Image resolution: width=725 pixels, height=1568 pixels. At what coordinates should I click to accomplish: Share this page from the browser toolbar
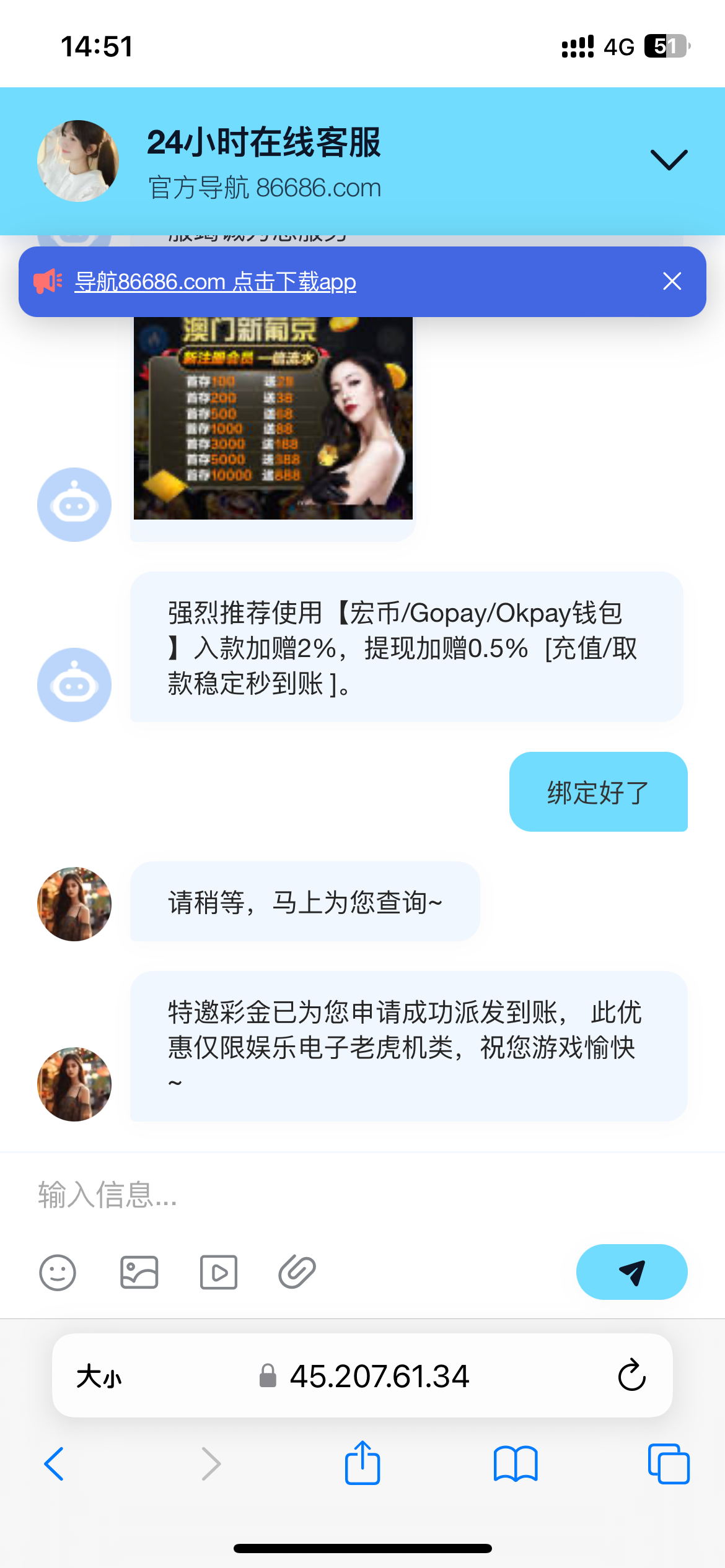click(362, 1463)
